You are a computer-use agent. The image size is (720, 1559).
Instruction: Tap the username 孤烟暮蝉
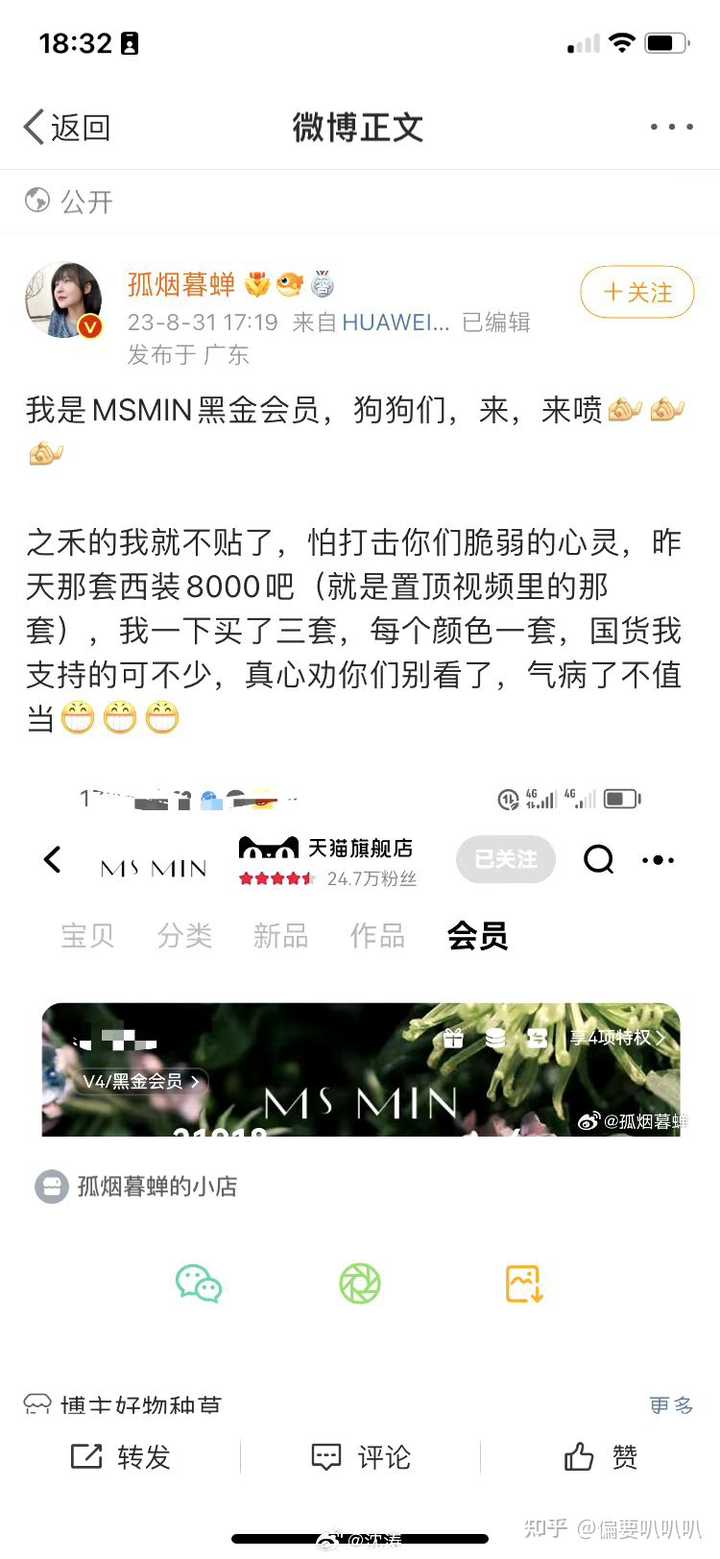pos(181,285)
